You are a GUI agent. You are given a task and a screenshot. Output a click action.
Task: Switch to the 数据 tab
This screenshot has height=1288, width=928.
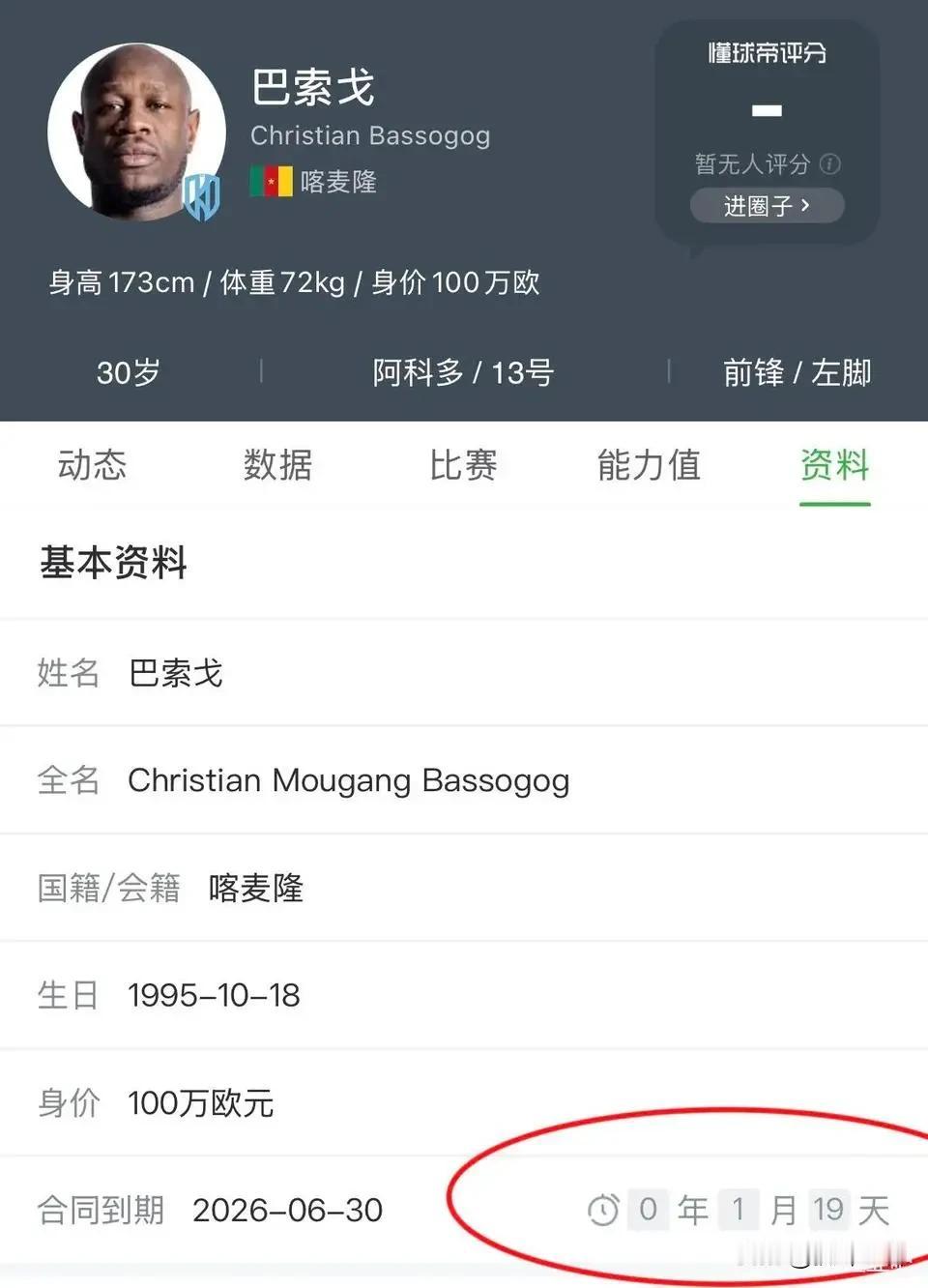click(278, 465)
